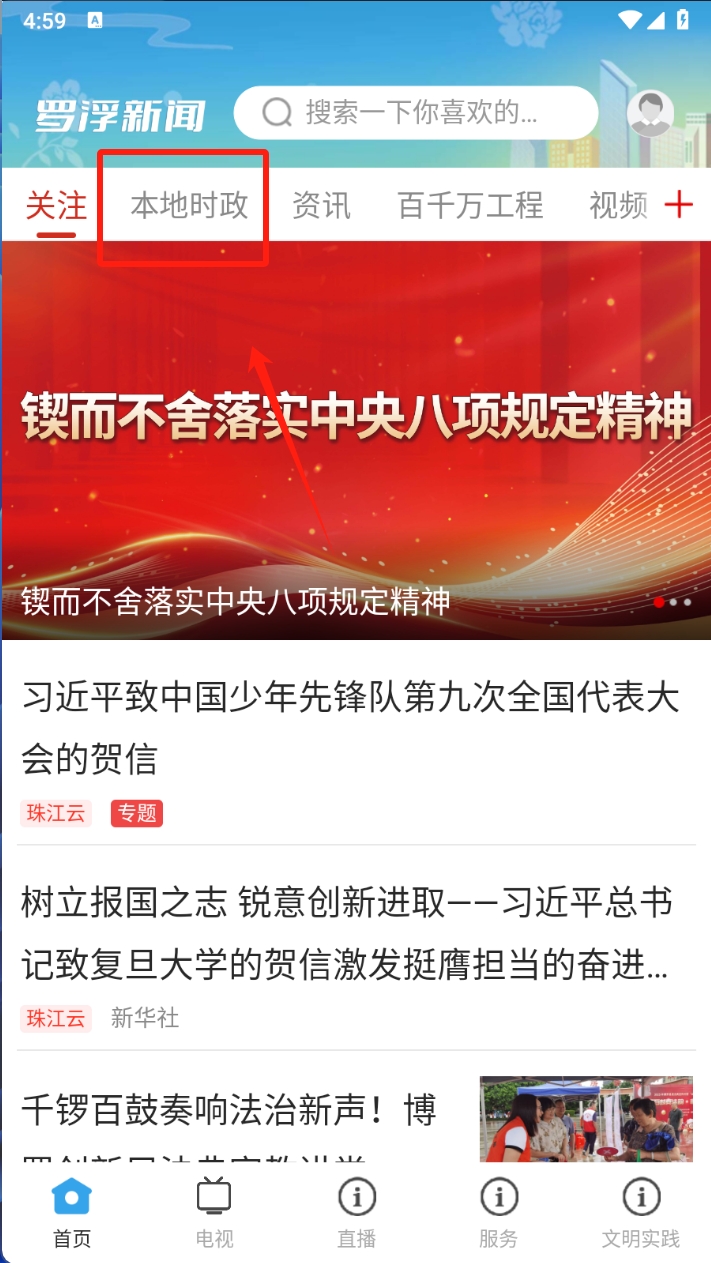Open the 百千万工程 tab
This screenshot has width=711, height=1263.
470,206
